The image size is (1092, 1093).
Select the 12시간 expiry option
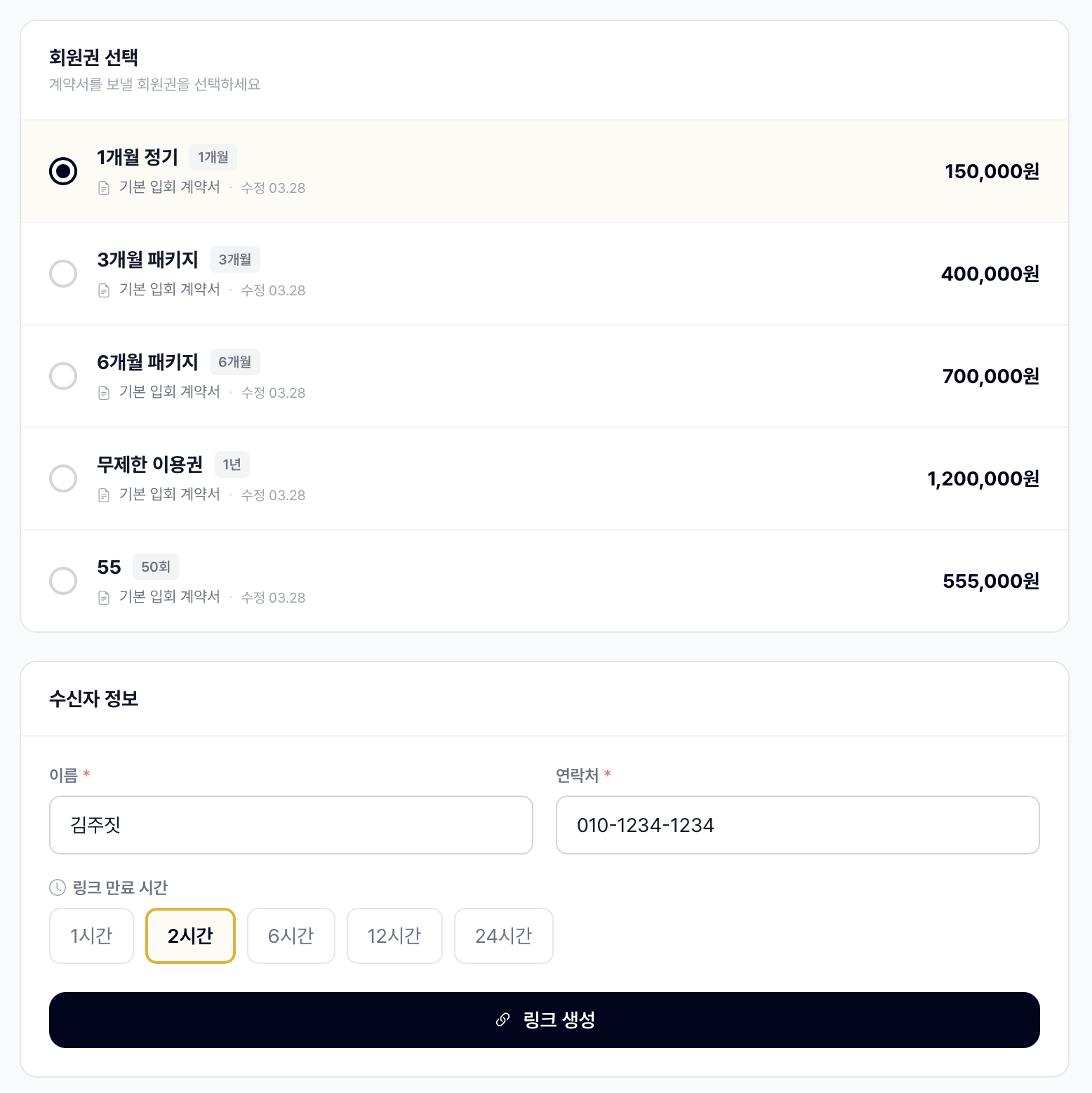pyautogui.click(x=394, y=936)
